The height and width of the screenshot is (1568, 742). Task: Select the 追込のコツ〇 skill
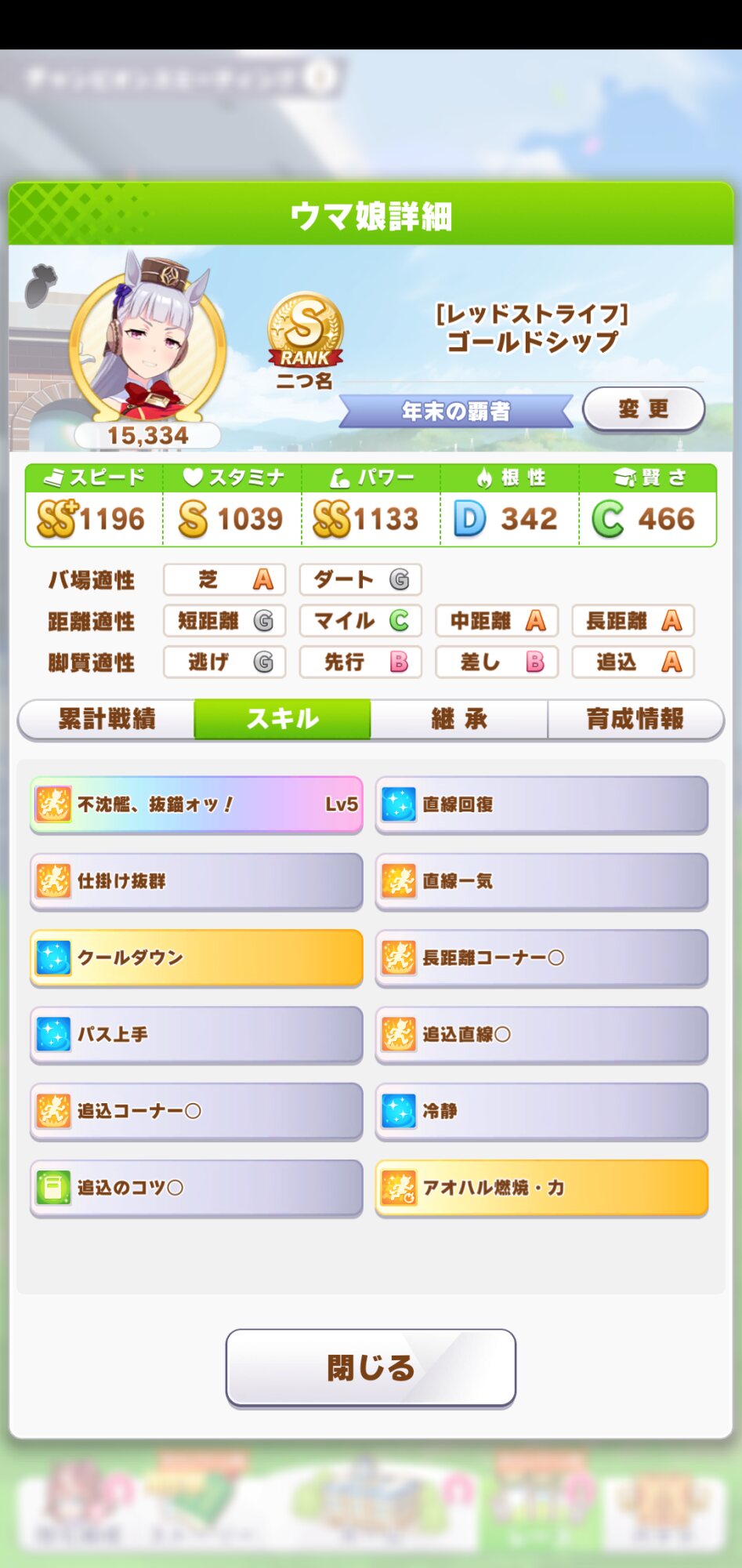pyautogui.click(x=197, y=1188)
